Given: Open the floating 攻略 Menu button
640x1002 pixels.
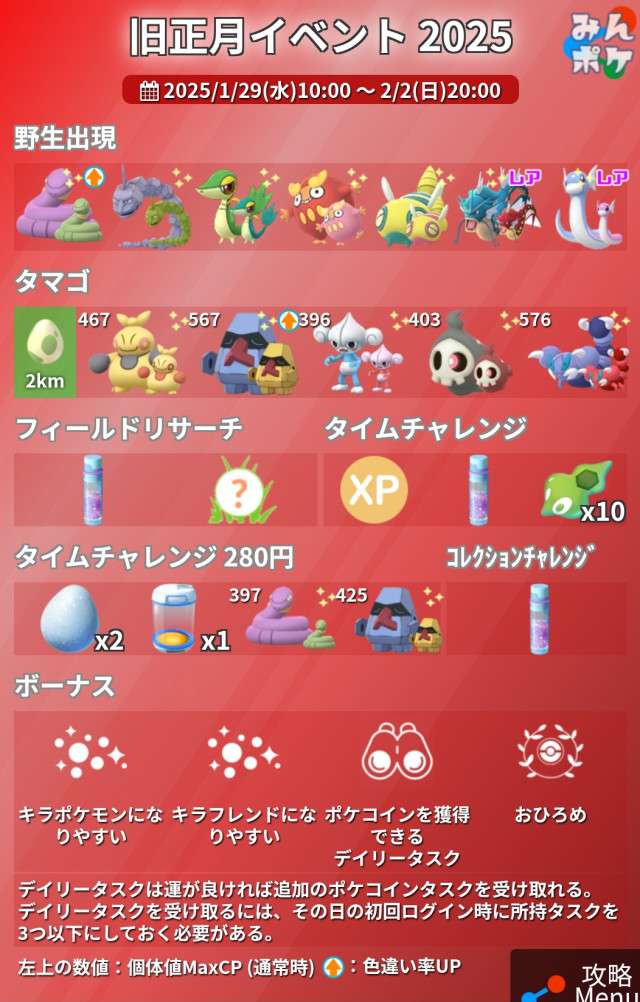Looking at the screenshot, I should tap(578, 978).
